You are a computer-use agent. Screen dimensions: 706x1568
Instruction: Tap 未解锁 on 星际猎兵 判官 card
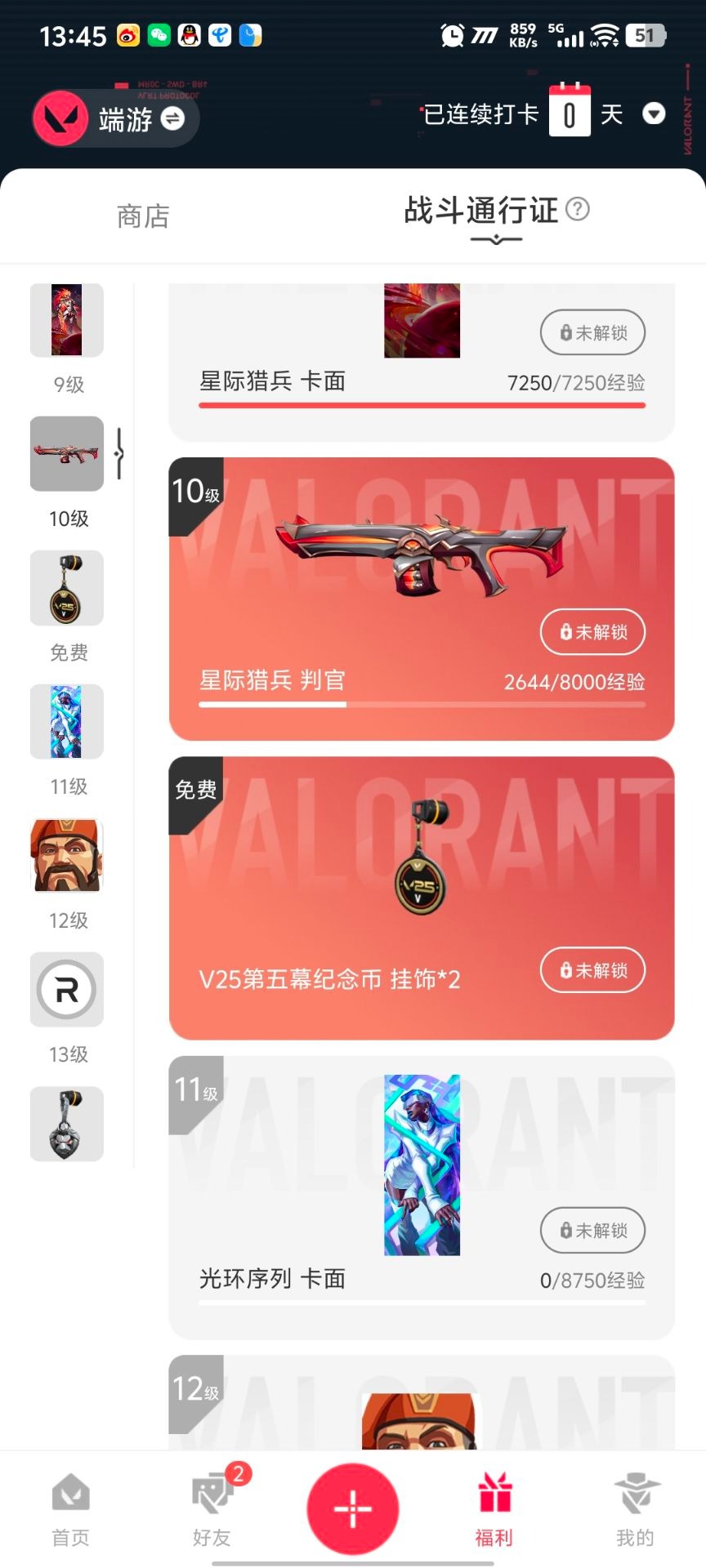tap(593, 631)
